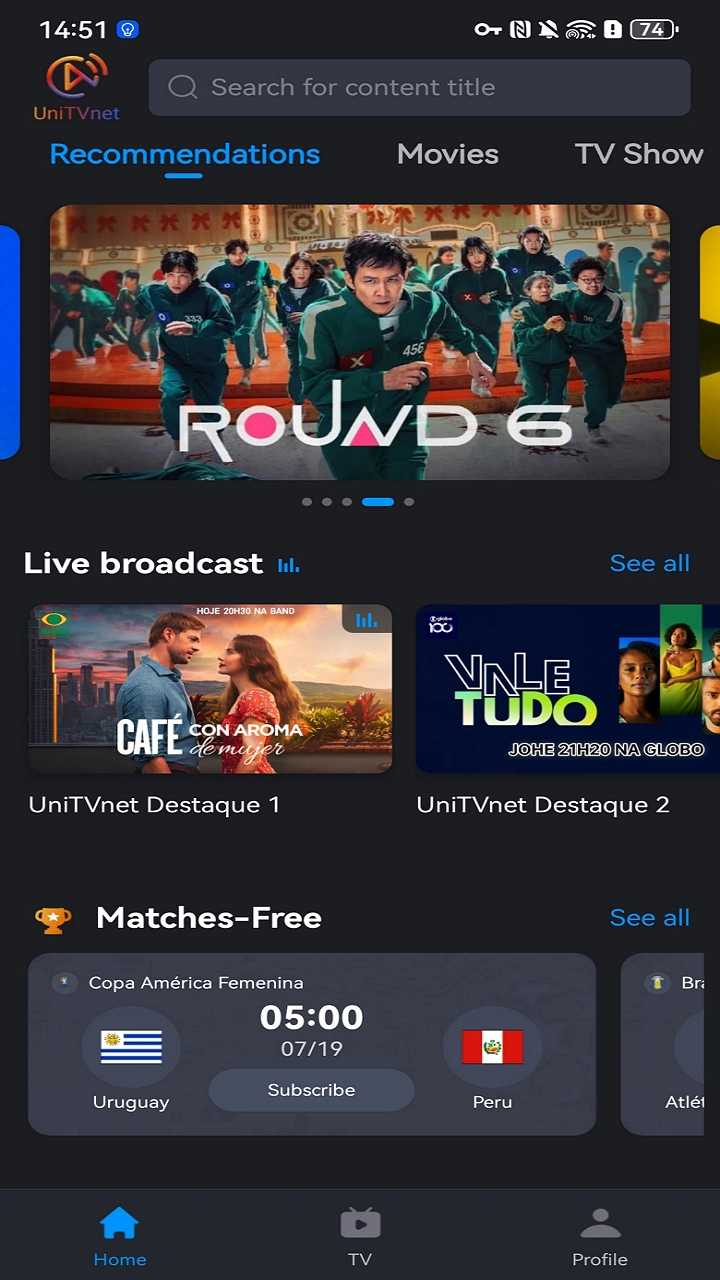Tap the Home tab
The image size is (720, 1280).
tap(120, 1236)
